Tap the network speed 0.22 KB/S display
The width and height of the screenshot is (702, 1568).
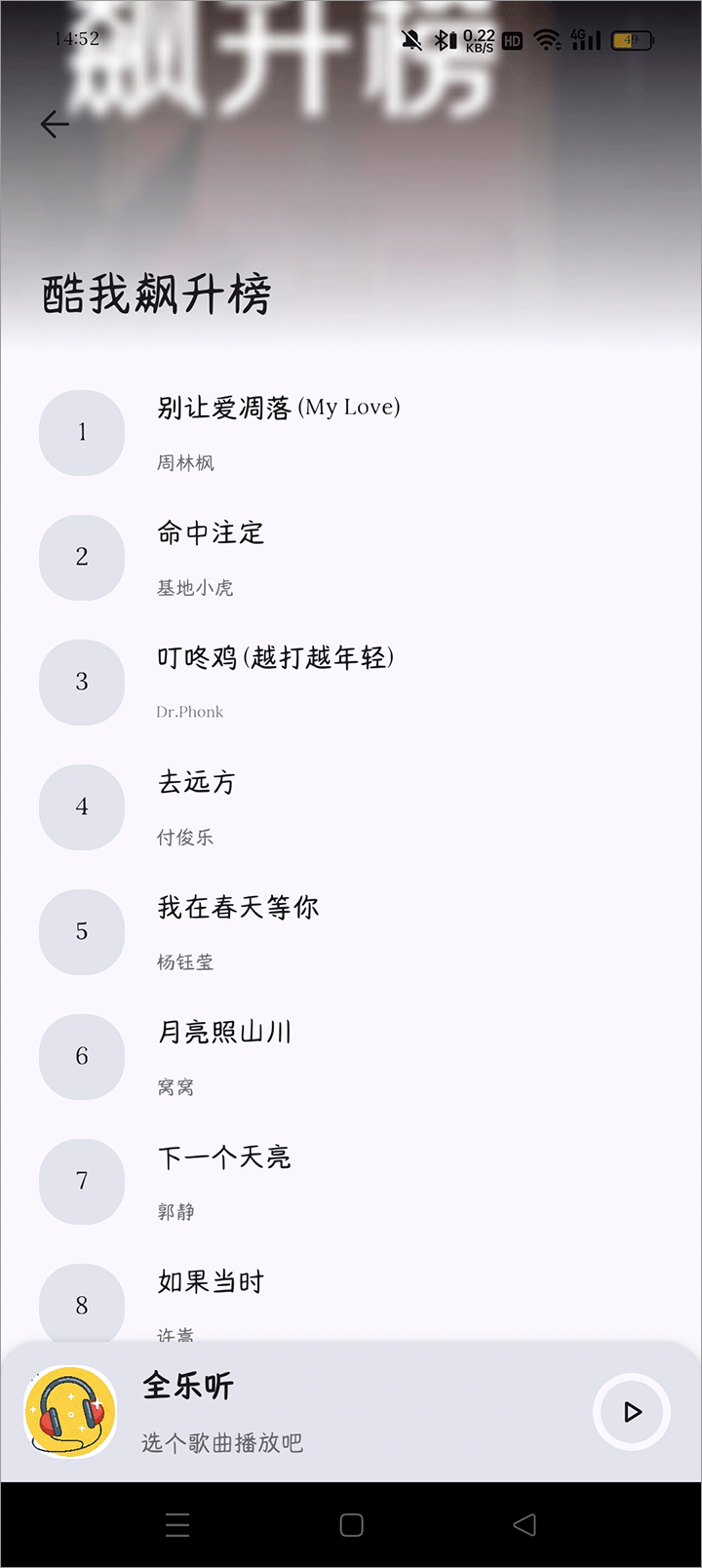[475, 40]
